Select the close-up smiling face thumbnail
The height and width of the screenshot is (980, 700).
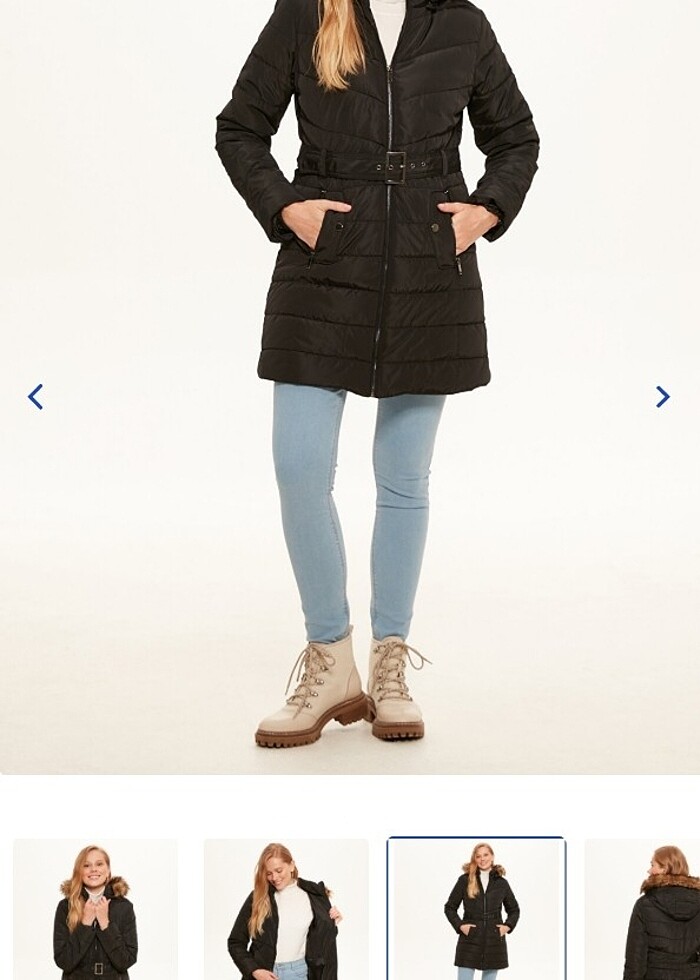point(95,908)
